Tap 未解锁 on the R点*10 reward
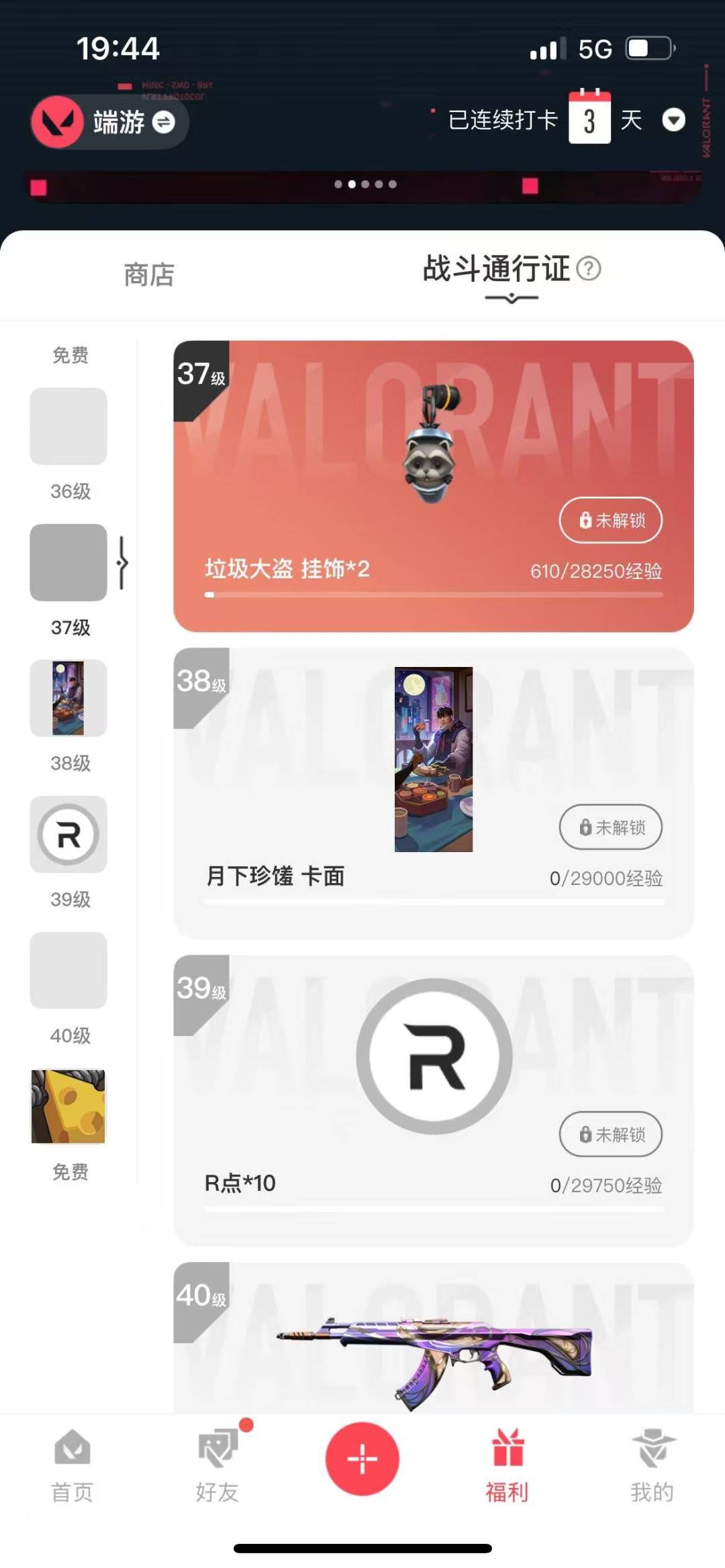725x1568 pixels. click(610, 1134)
